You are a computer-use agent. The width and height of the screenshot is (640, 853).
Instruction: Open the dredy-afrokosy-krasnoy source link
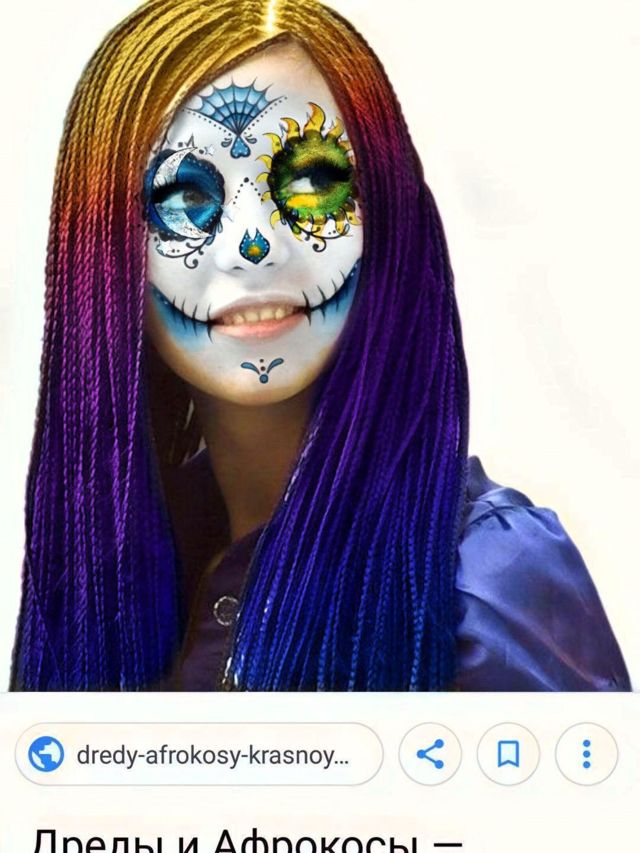[x=198, y=754]
